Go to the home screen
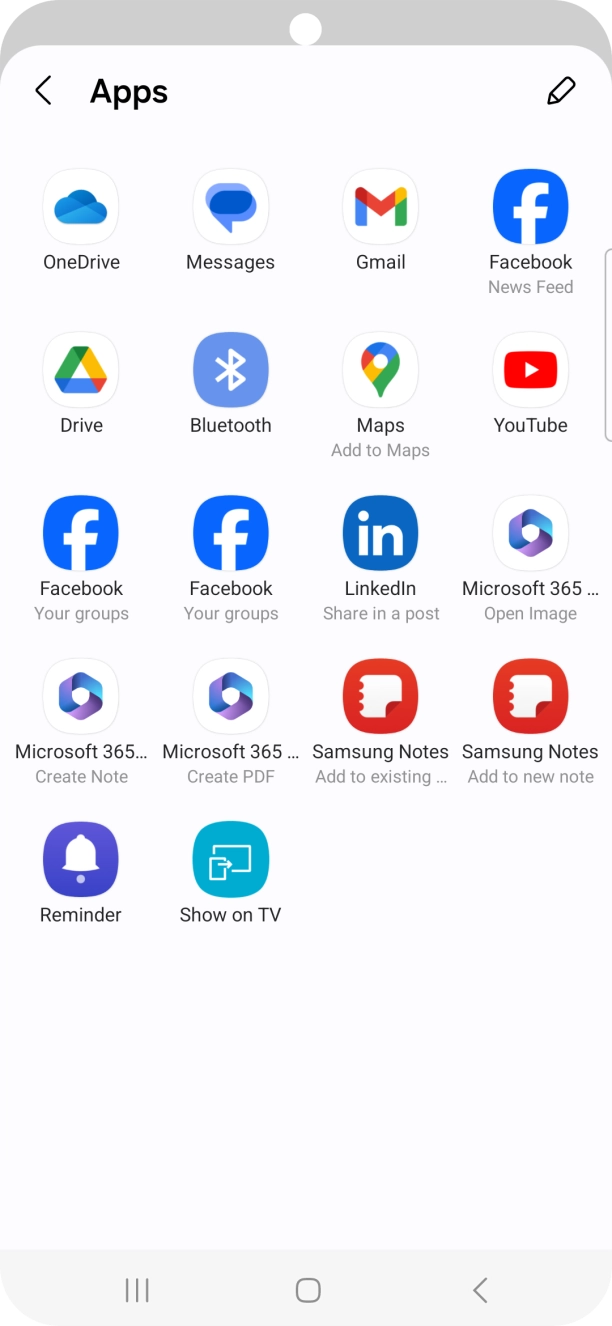612x1326 pixels. pyautogui.click(x=307, y=1290)
